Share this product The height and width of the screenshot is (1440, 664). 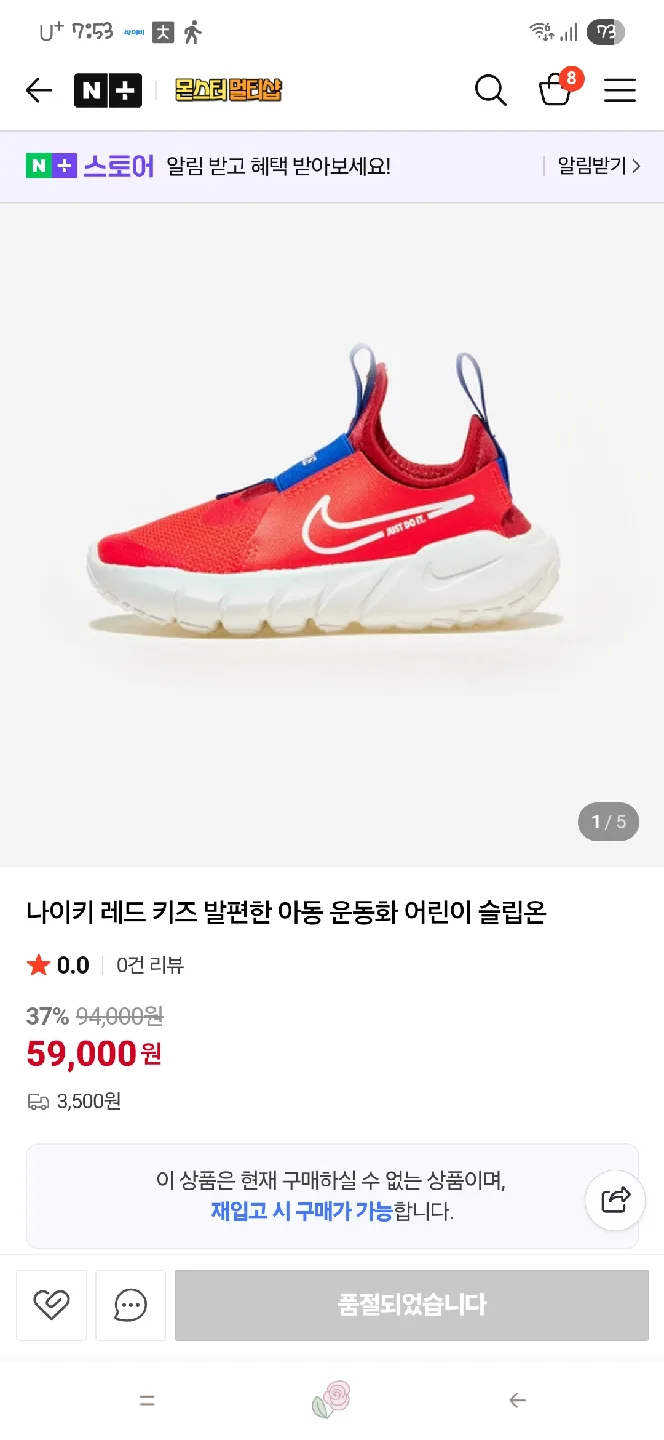(615, 1199)
